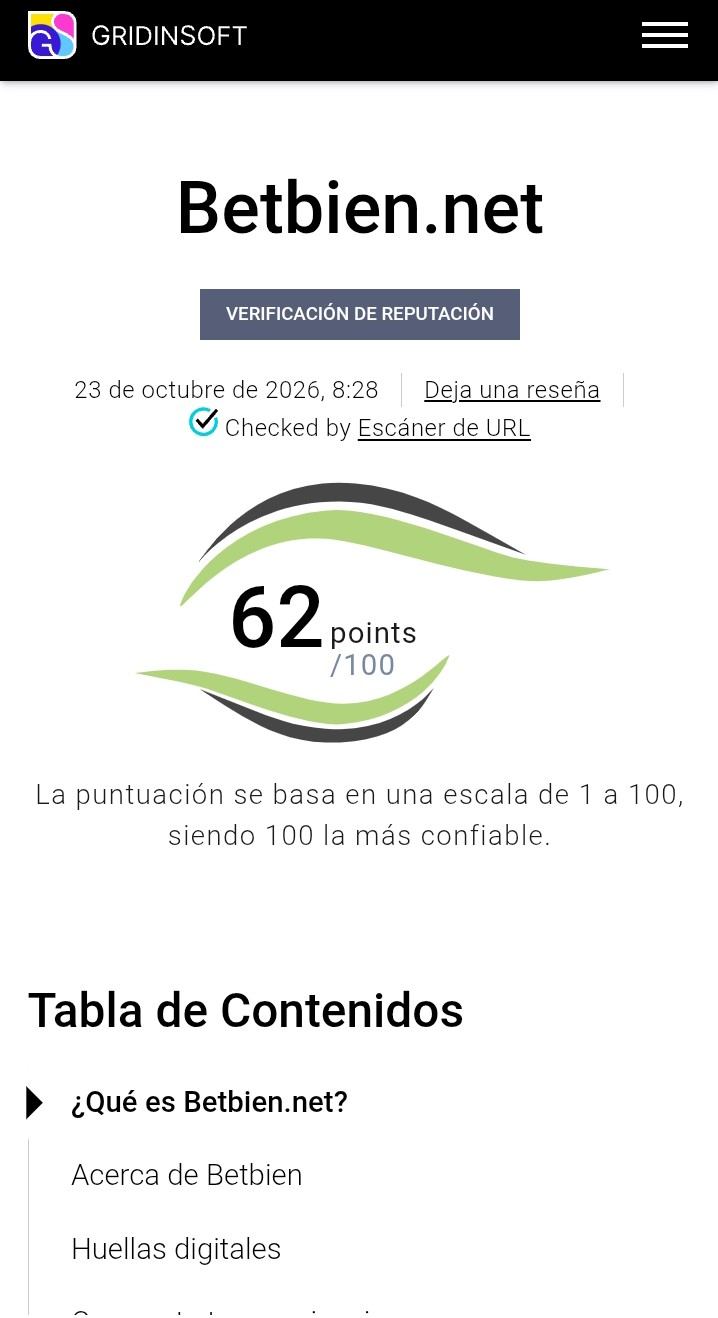Open the Escáner de URL link

pyautogui.click(x=444, y=428)
